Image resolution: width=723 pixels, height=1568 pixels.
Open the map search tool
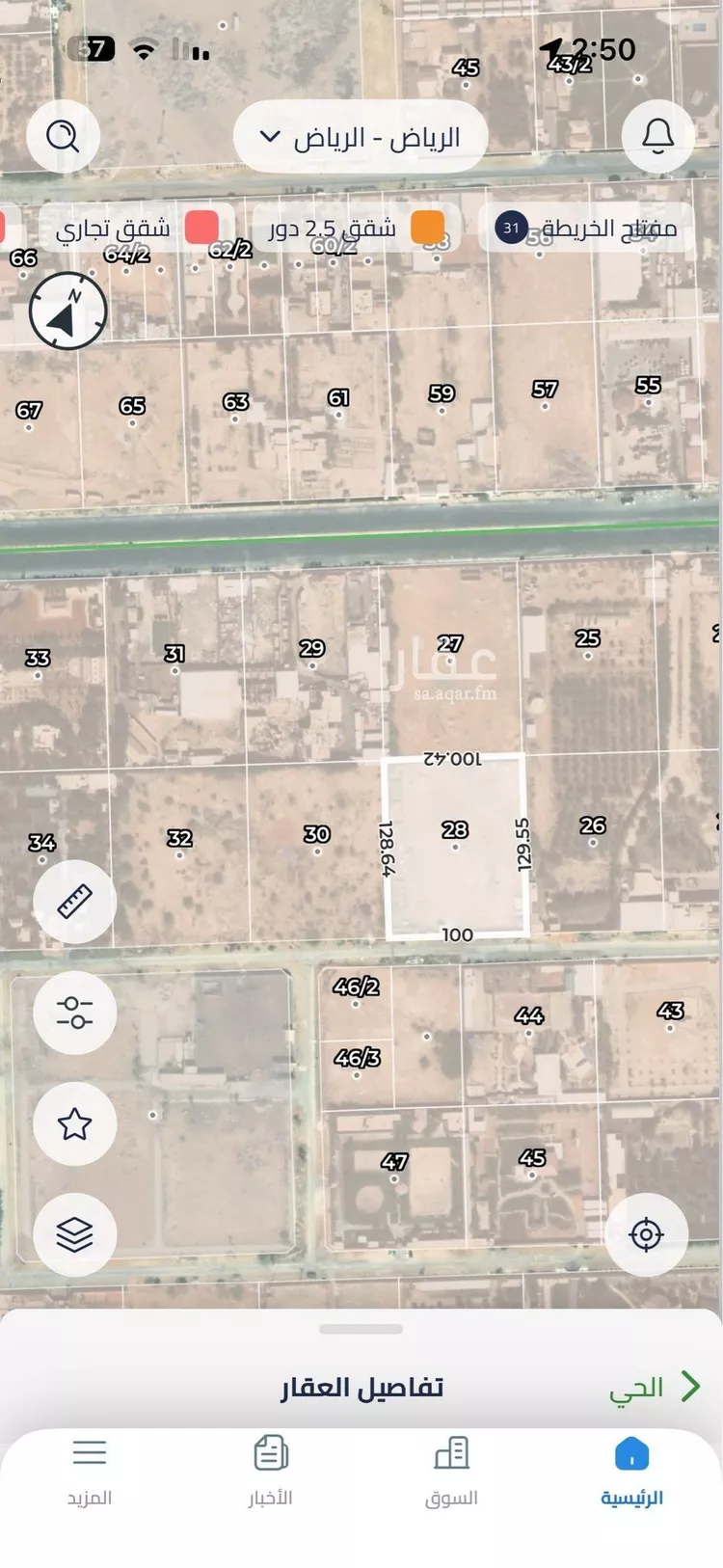(64, 136)
